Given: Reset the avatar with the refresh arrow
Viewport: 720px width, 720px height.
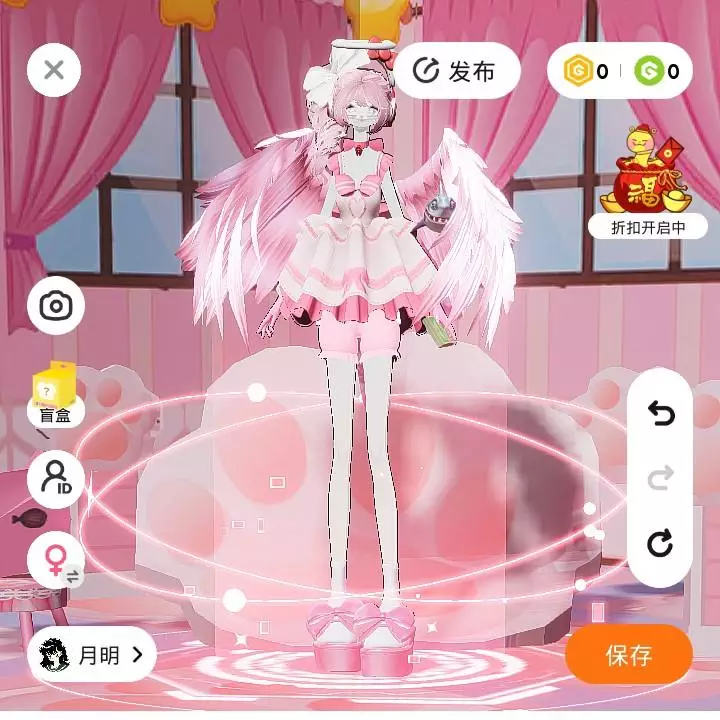Looking at the screenshot, I should click(x=660, y=544).
